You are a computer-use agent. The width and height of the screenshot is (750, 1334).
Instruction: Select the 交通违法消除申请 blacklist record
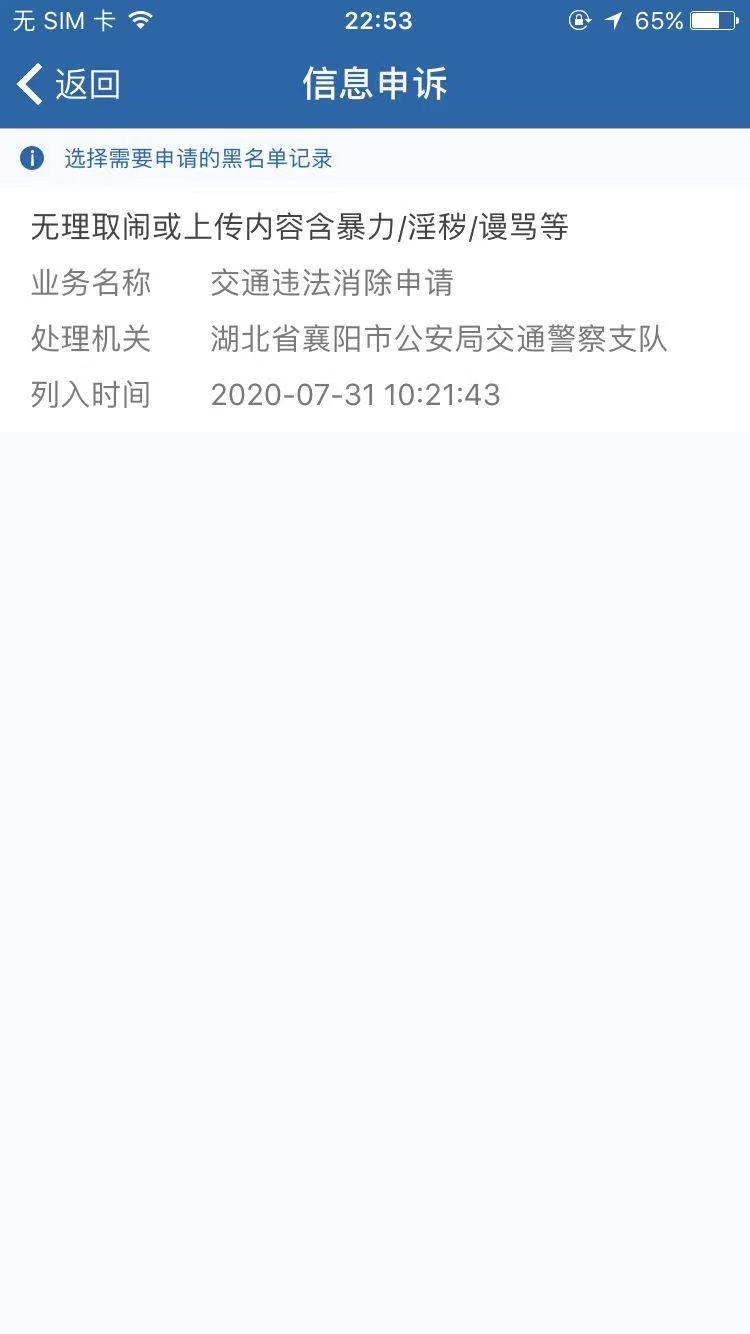tap(374, 310)
